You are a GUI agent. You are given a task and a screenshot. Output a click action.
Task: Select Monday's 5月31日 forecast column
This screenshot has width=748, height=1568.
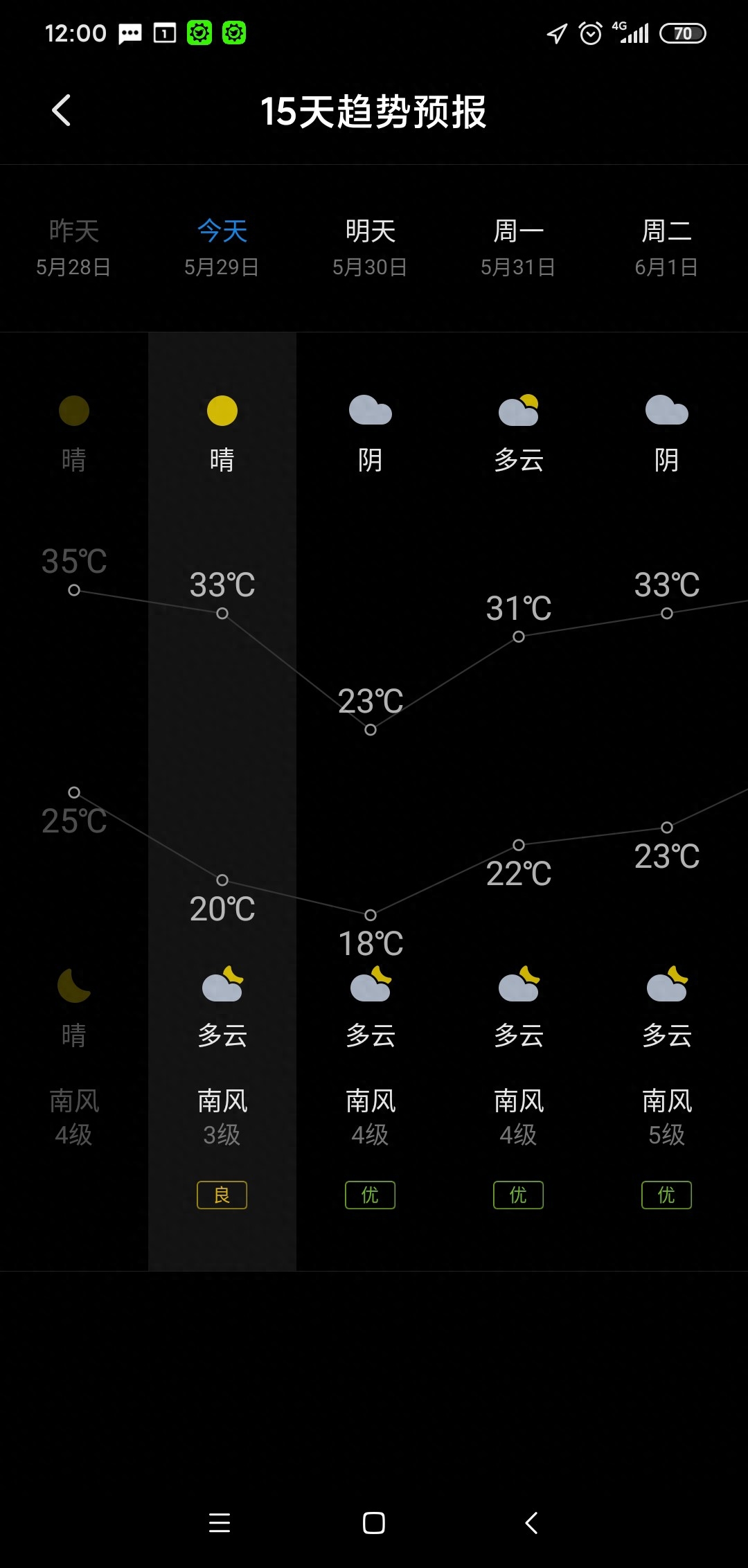pos(518,248)
